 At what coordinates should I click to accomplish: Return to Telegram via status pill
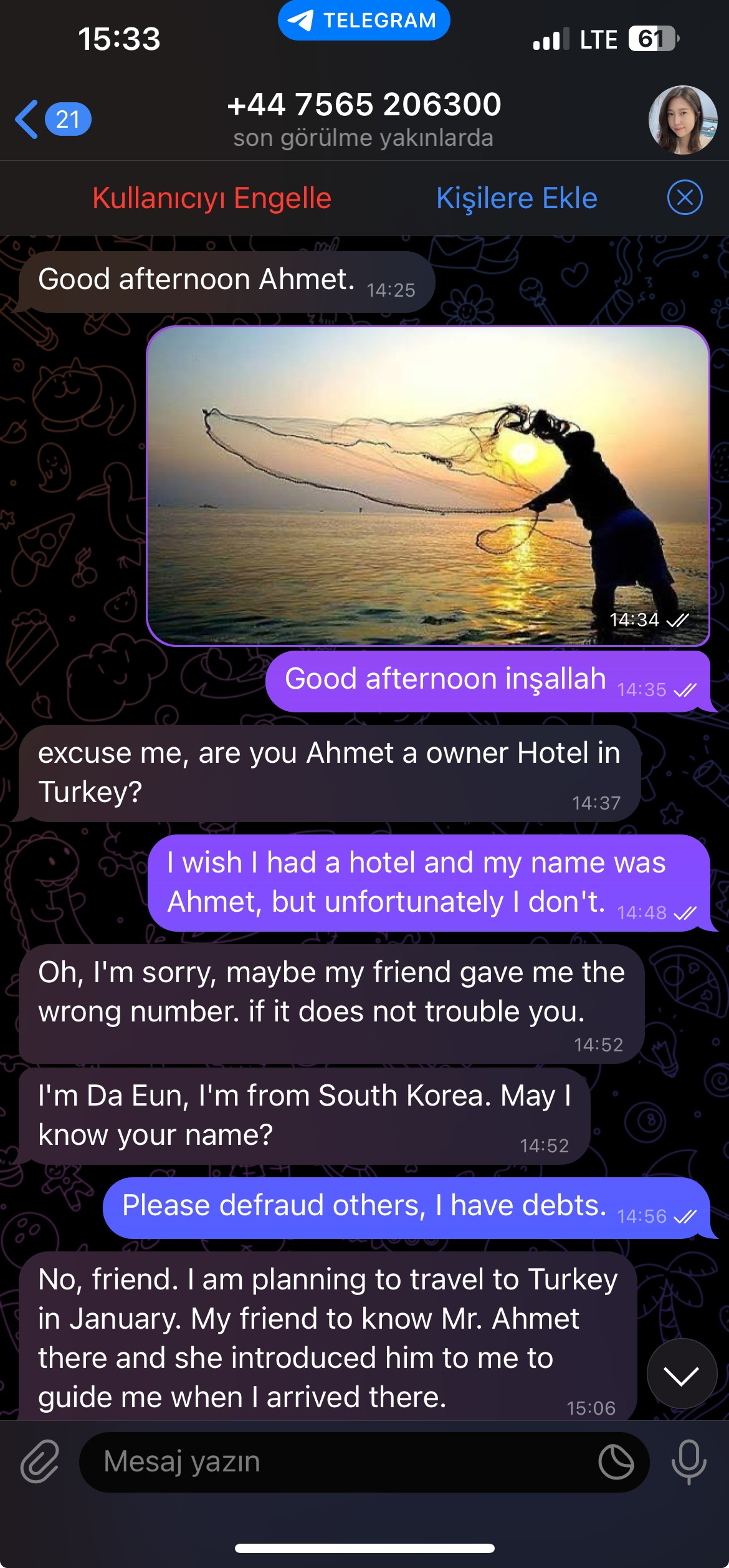[364, 20]
